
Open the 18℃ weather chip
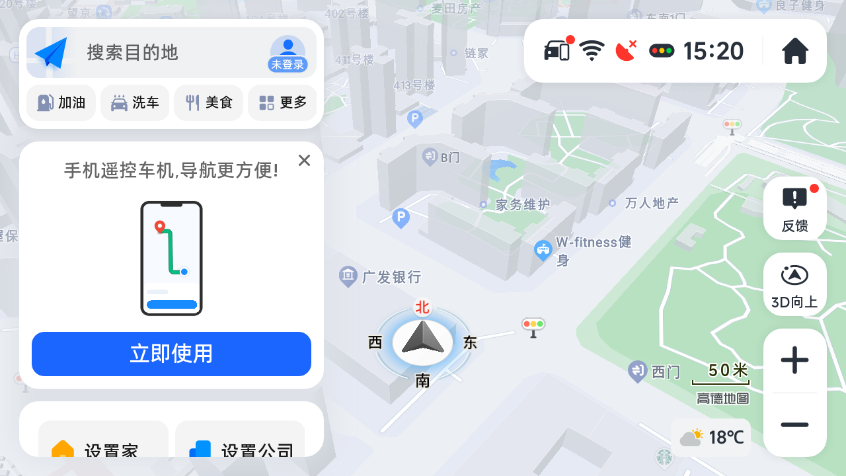[712, 437]
